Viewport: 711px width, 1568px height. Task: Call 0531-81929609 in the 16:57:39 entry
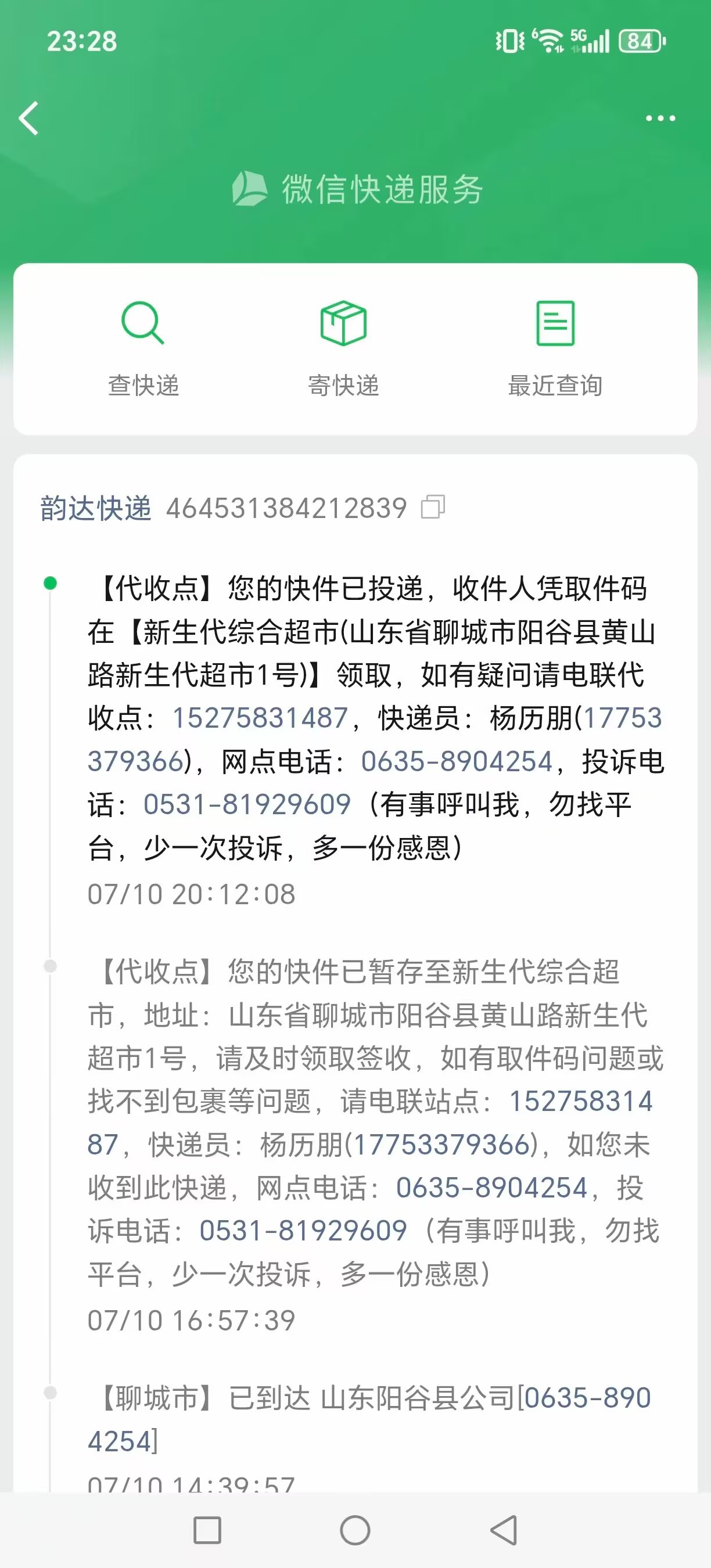pyautogui.click(x=303, y=1231)
